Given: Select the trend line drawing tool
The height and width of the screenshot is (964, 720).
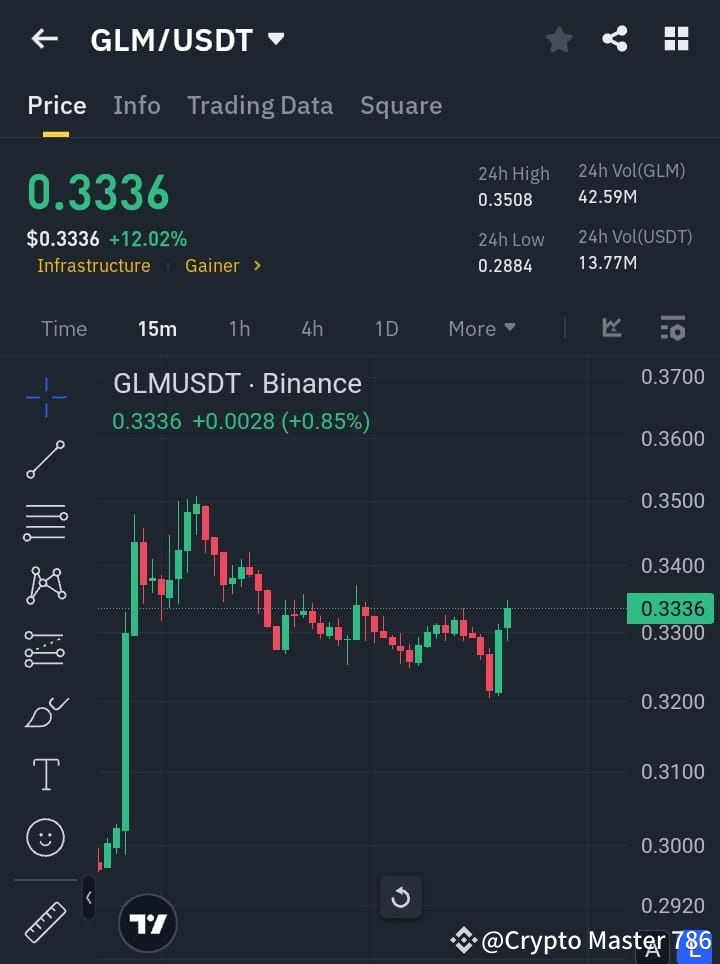Looking at the screenshot, I should [x=44, y=460].
